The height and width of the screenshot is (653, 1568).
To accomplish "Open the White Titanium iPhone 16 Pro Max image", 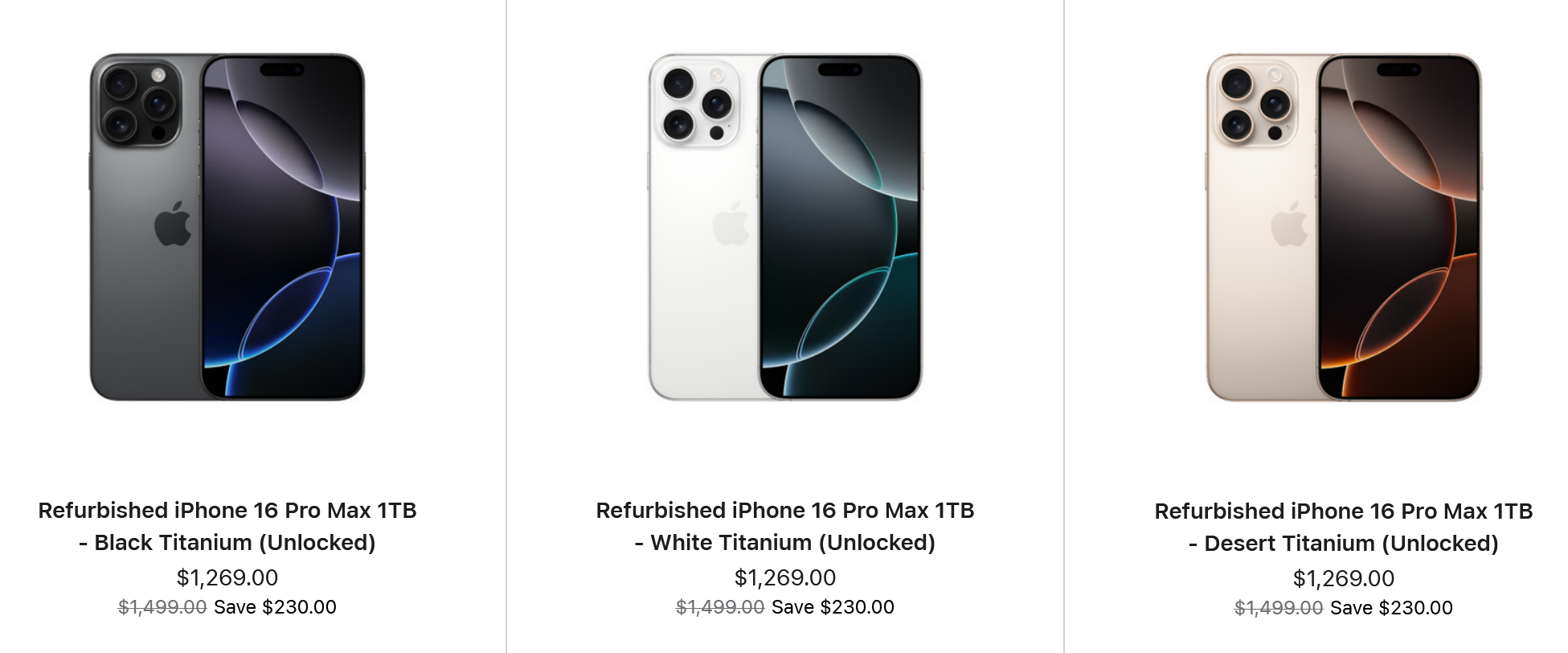I will (x=785, y=227).
